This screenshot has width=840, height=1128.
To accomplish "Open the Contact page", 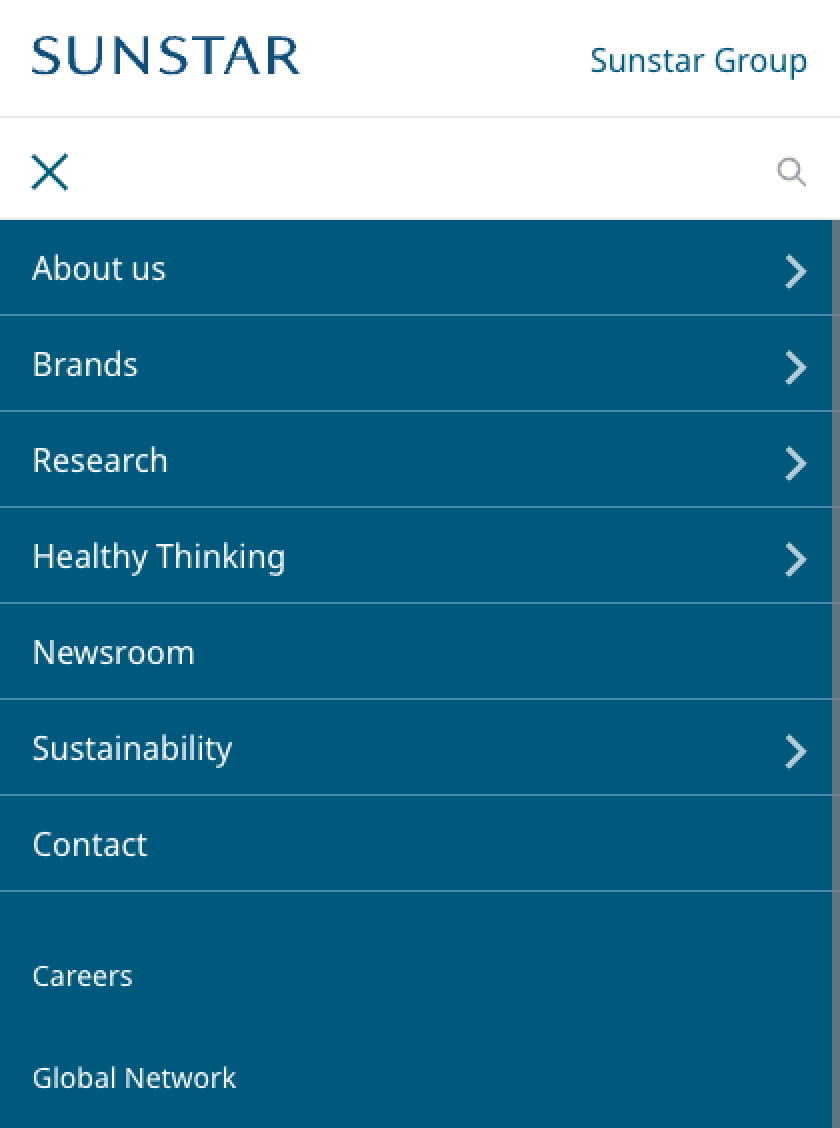I will [x=90, y=845].
